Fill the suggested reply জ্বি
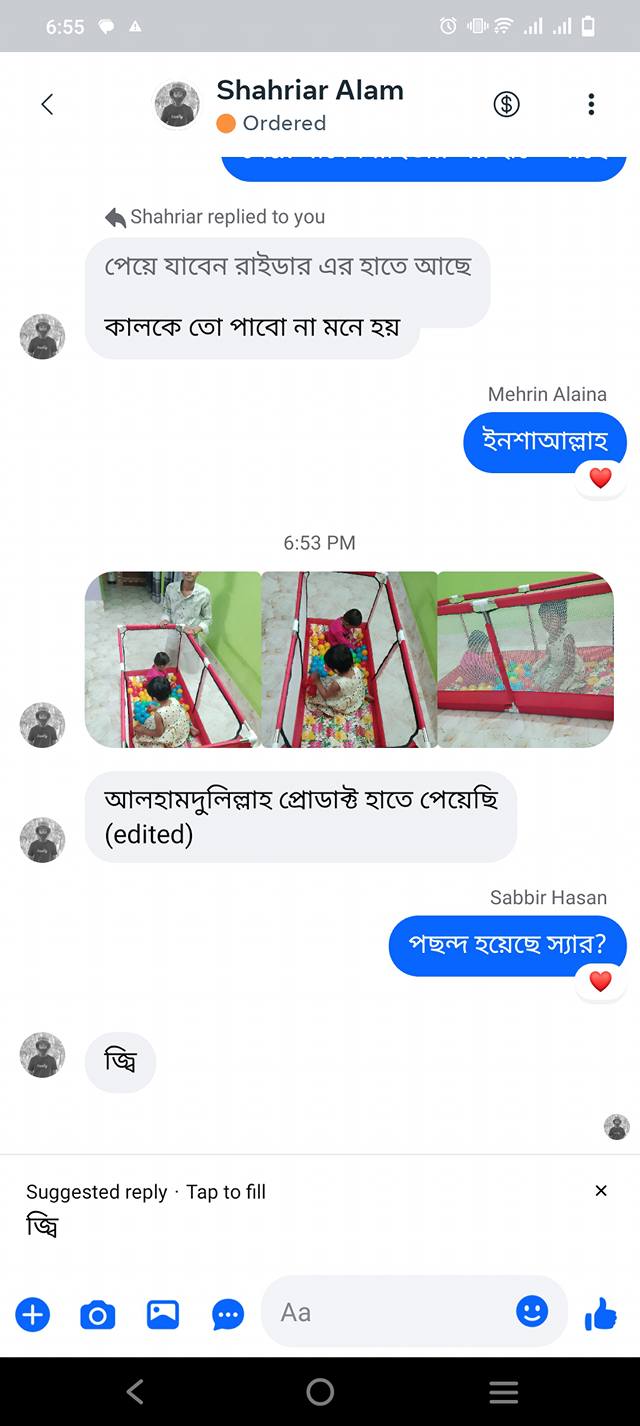This screenshot has height=1426, width=640. pos(42,1226)
